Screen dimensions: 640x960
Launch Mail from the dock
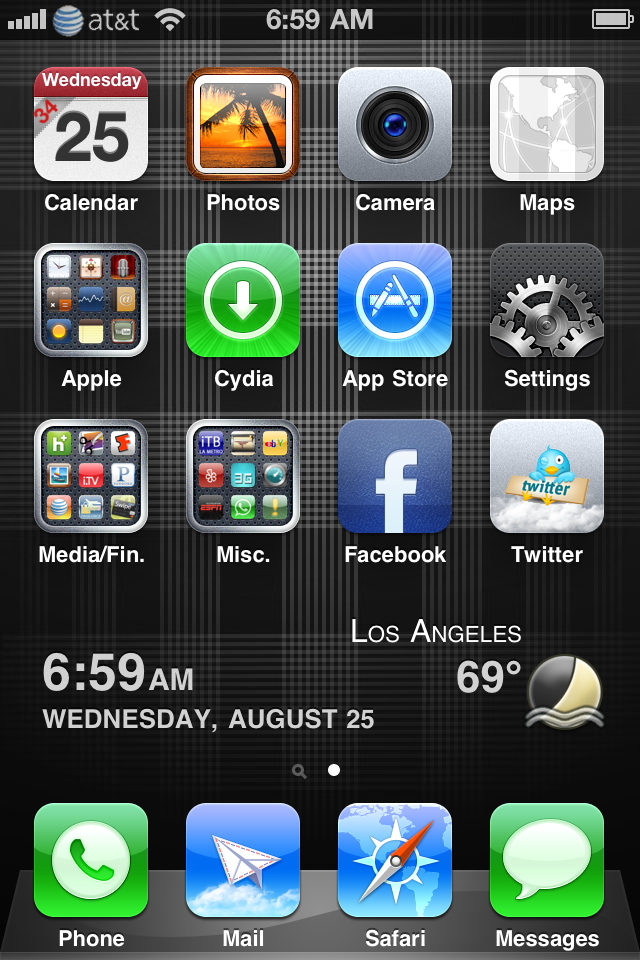pyautogui.click(x=243, y=860)
